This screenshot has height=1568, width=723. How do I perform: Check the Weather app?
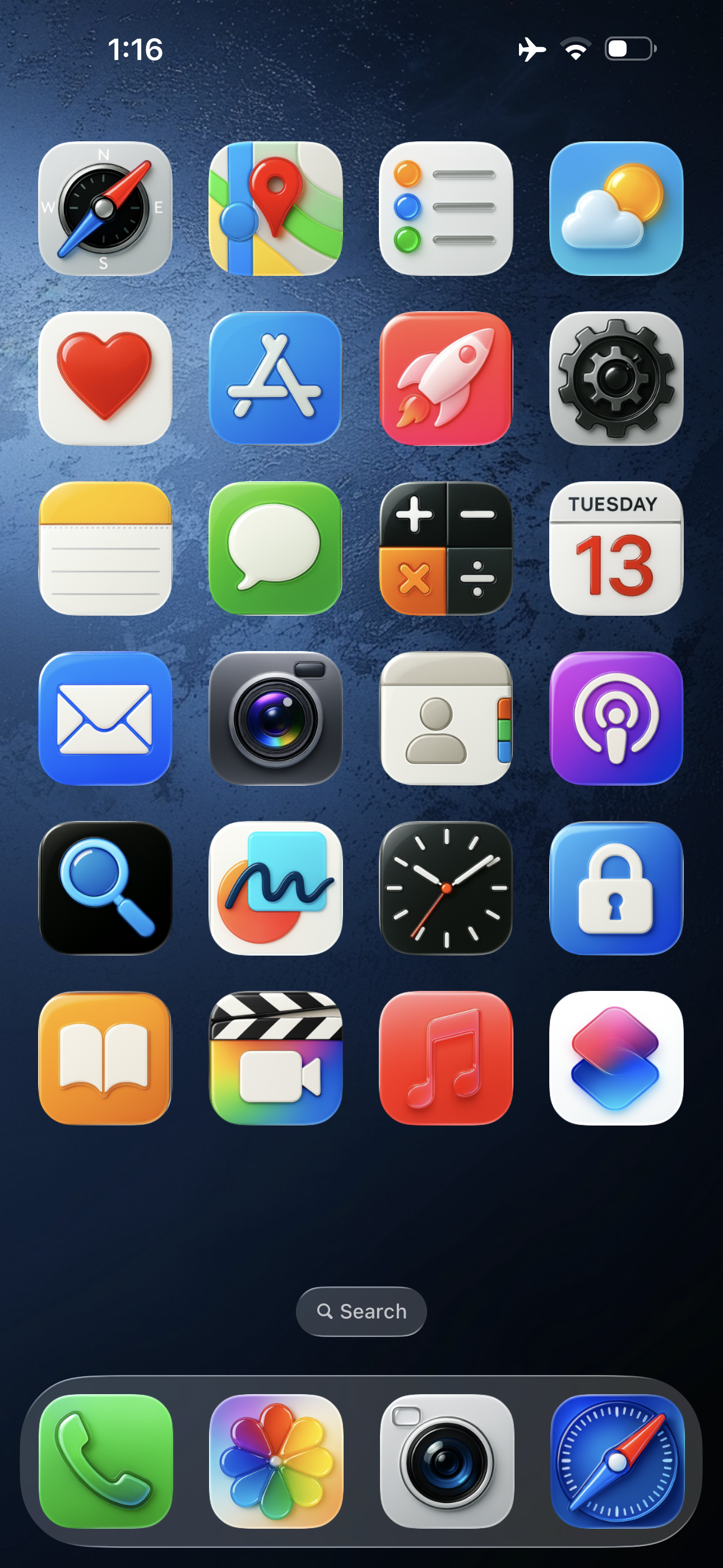pyautogui.click(x=616, y=208)
